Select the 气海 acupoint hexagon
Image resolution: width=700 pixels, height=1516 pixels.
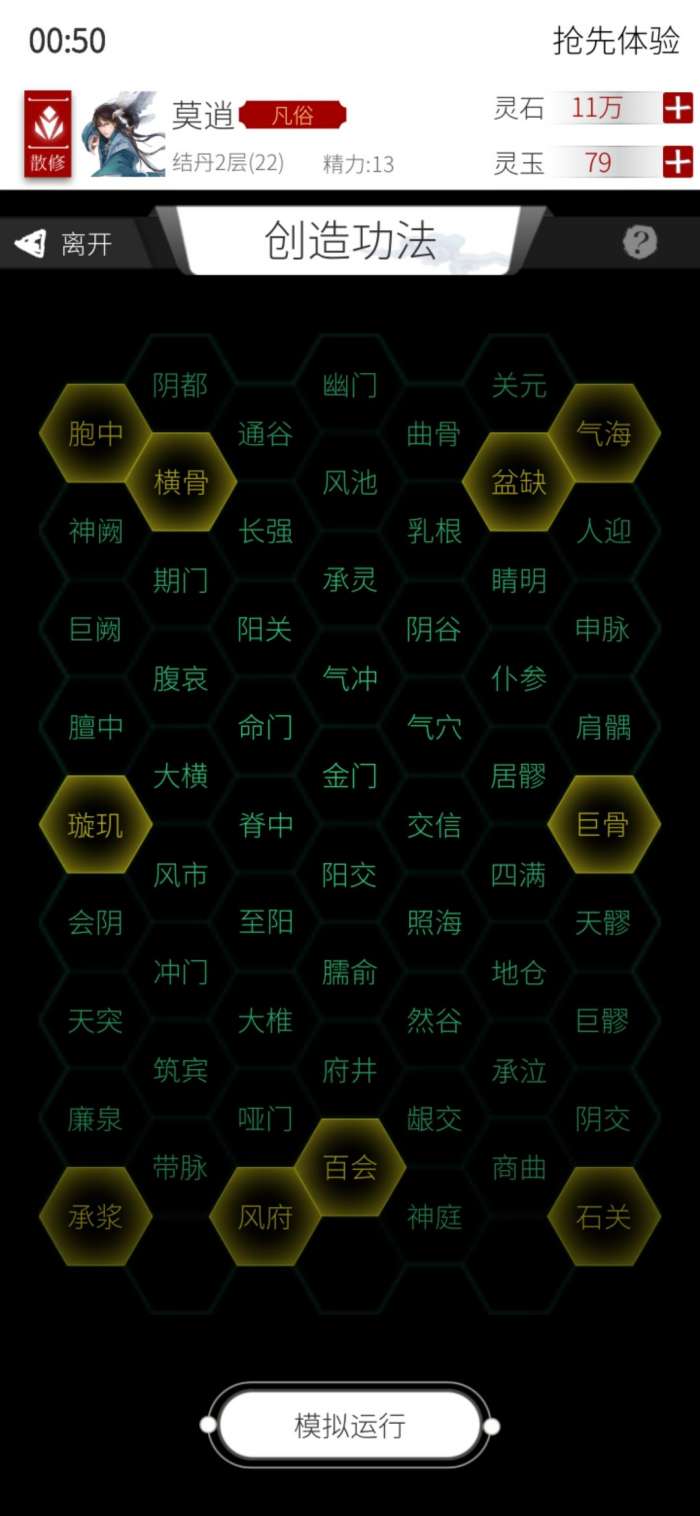pyautogui.click(x=604, y=433)
